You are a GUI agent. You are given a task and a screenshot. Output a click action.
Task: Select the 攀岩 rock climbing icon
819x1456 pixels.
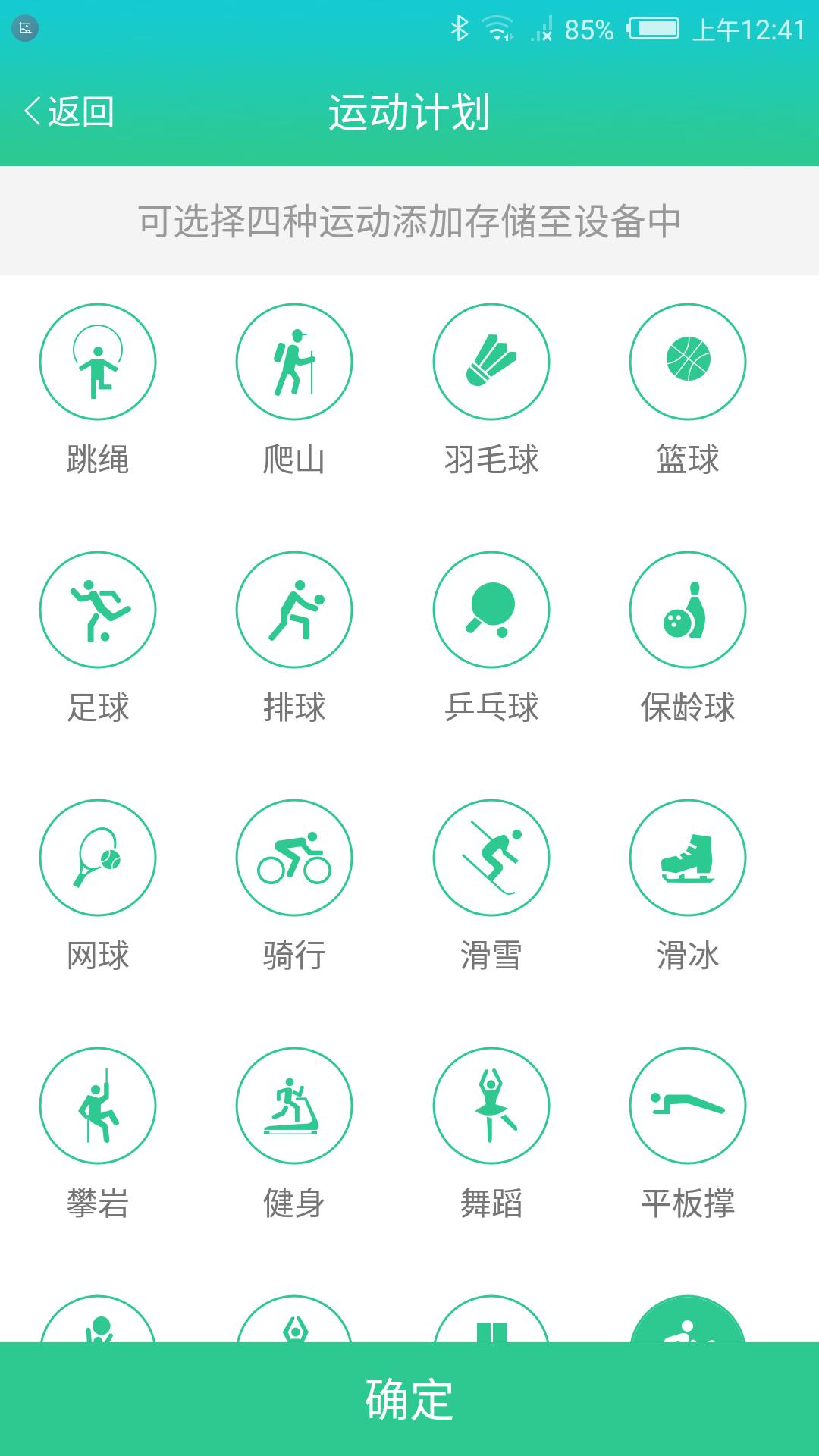click(98, 1106)
